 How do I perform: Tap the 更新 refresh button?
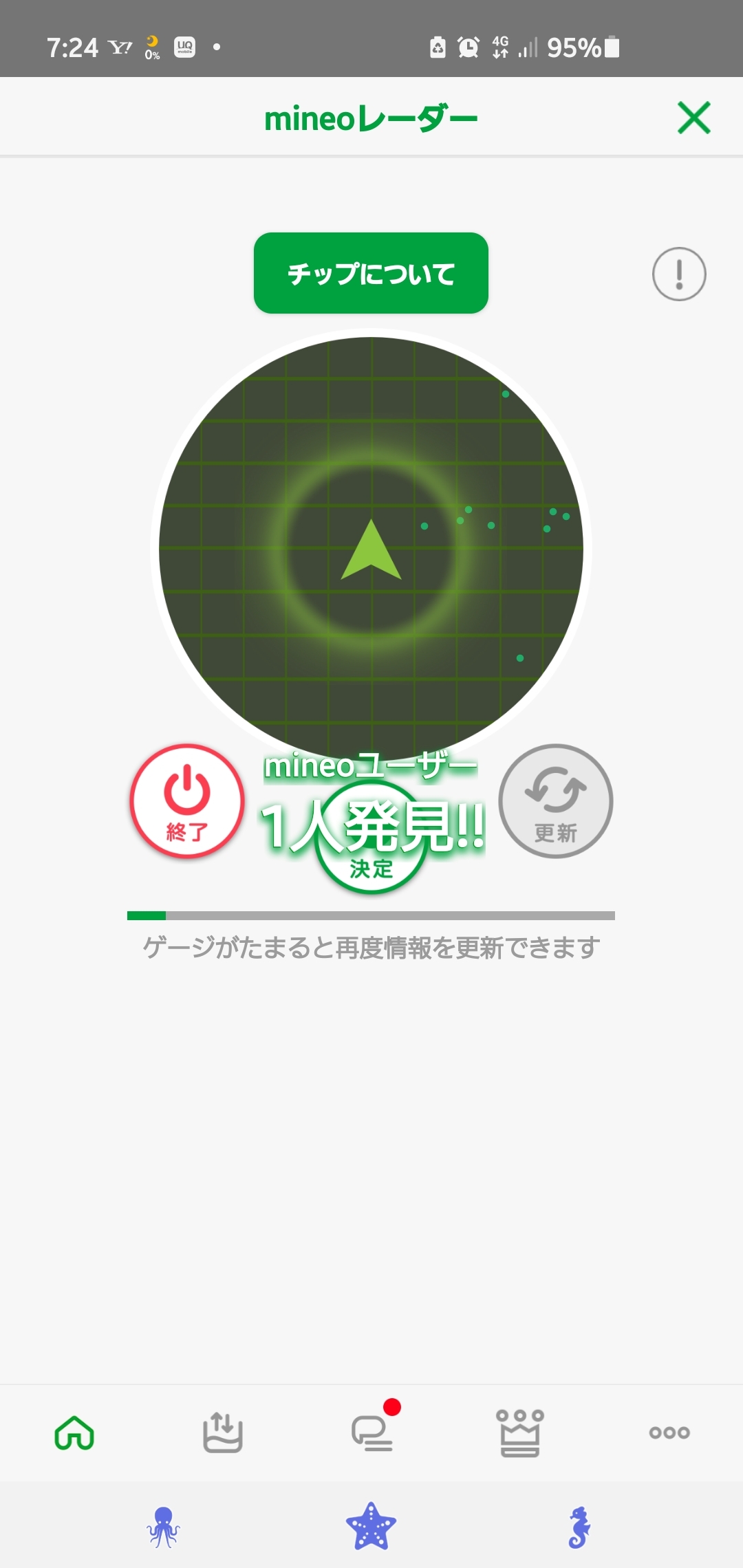tap(556, 801)
